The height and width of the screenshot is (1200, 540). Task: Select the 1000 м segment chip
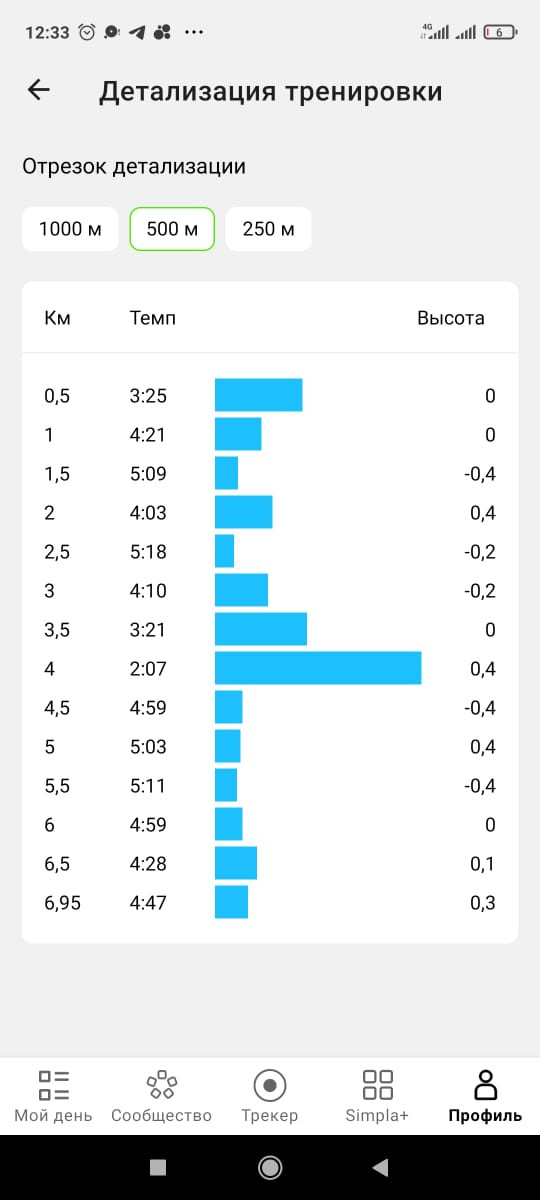click(x=70, y=229)
